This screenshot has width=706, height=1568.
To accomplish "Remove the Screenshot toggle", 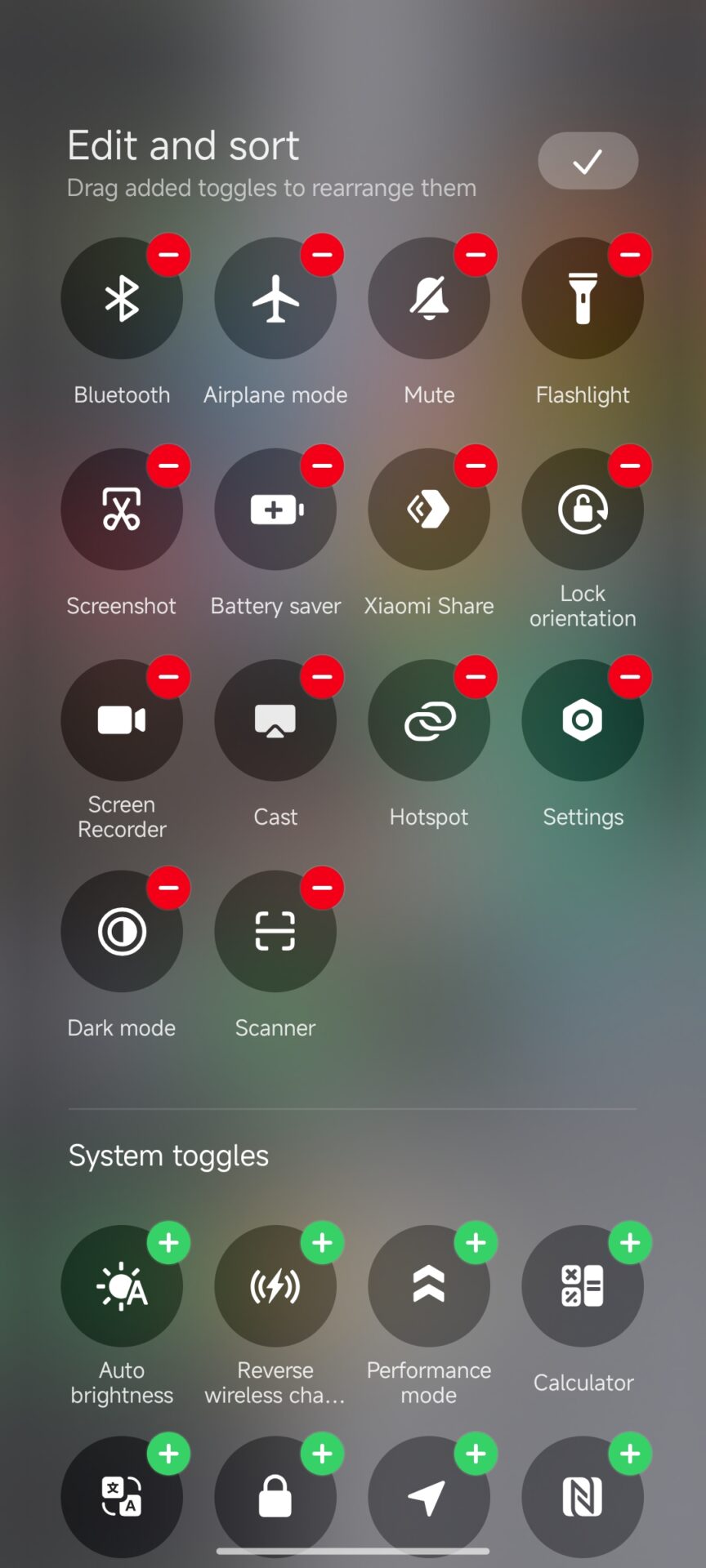I will pyautogui.click(x=168, y=465).
